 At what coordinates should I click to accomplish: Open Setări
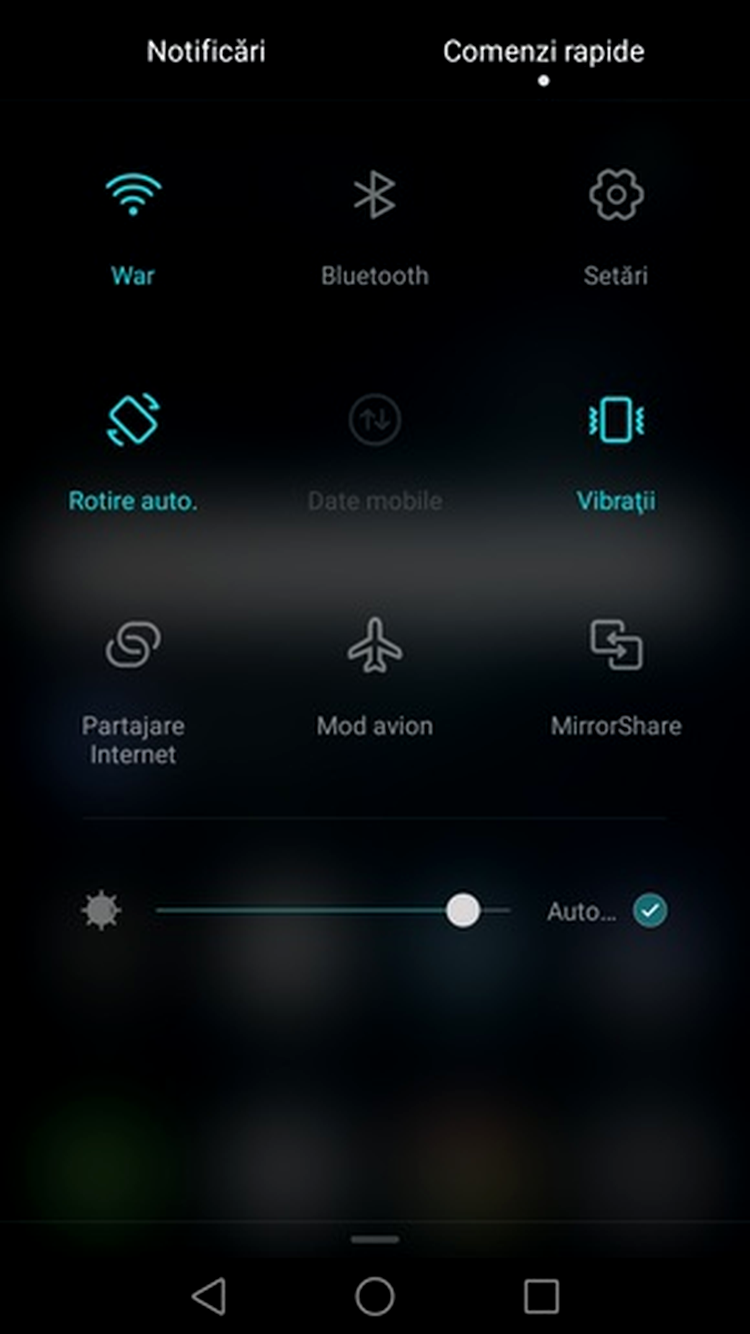click(615, 195)
